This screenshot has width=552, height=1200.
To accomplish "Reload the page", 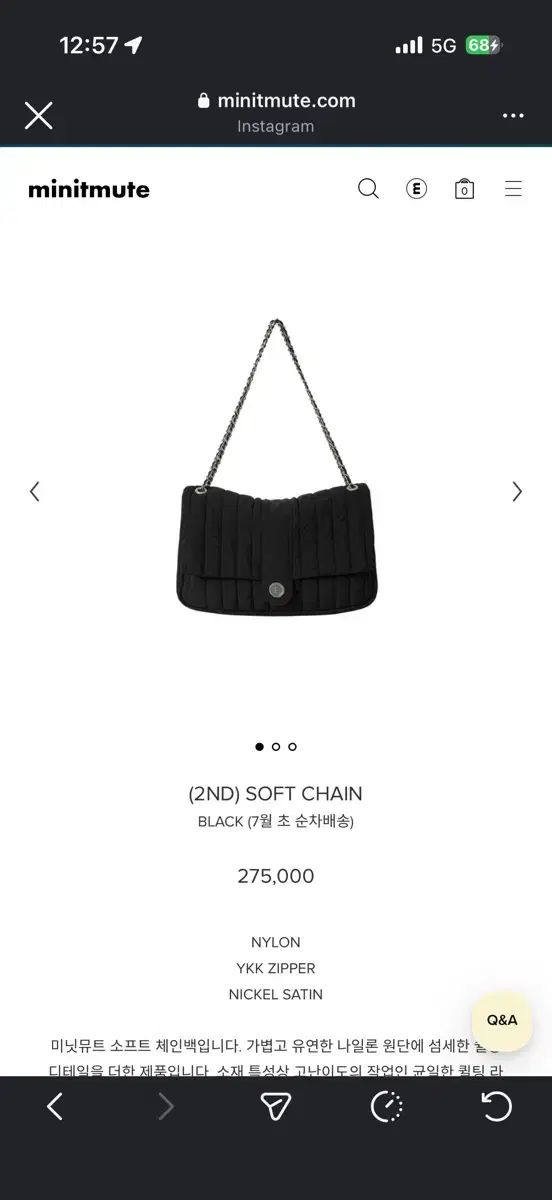I will pos(496,1106).
